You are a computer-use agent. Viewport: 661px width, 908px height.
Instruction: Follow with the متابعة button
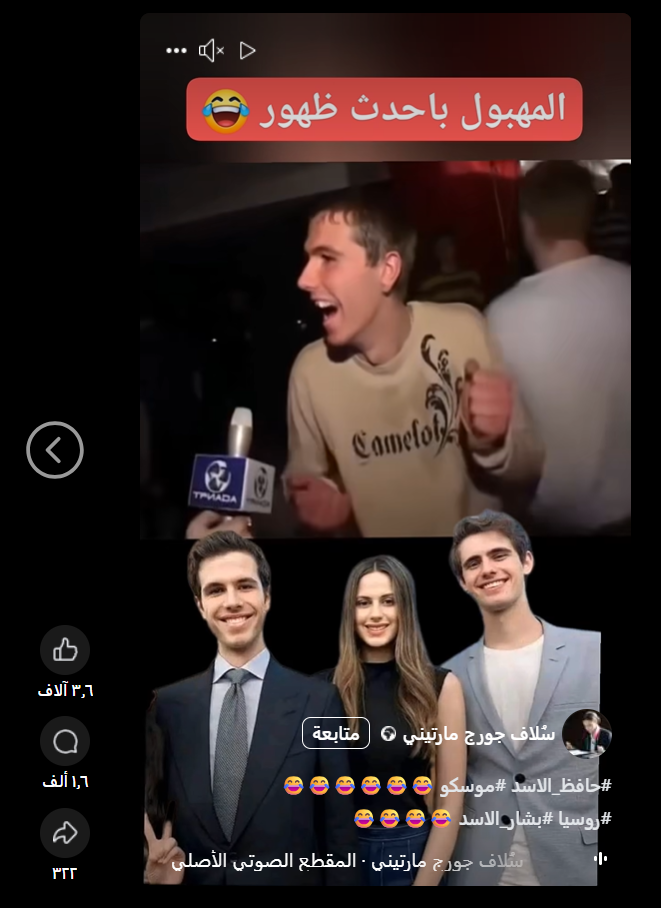click(336, 733)
